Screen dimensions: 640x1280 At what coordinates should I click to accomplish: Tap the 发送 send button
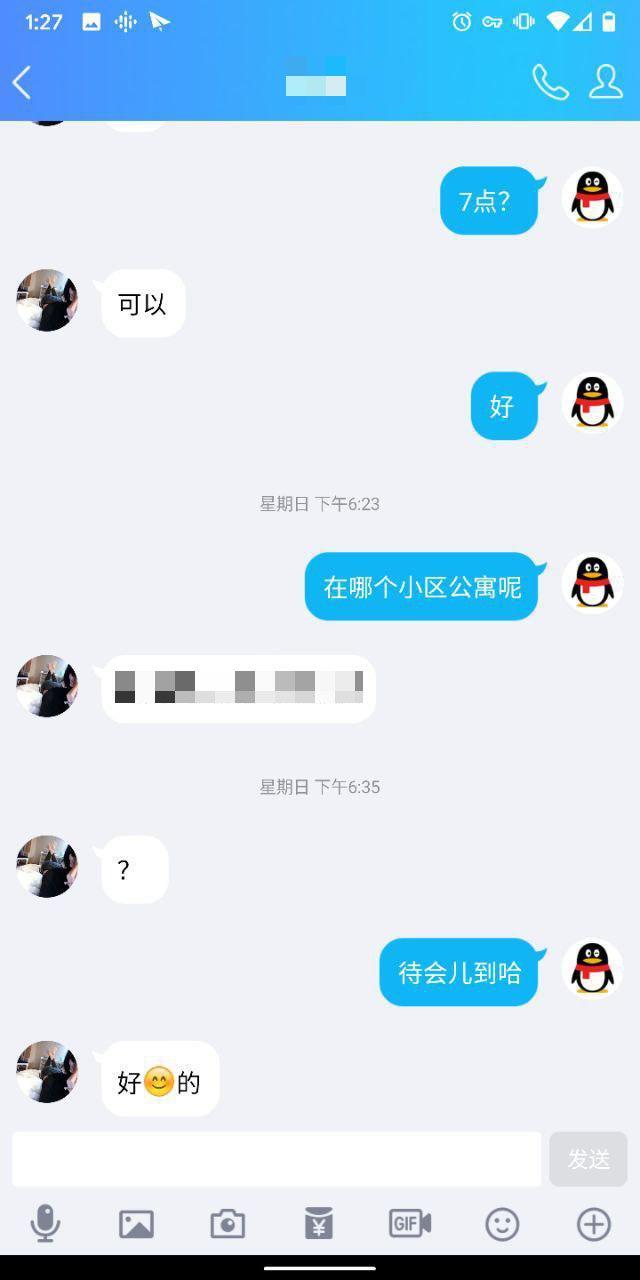588,1159
